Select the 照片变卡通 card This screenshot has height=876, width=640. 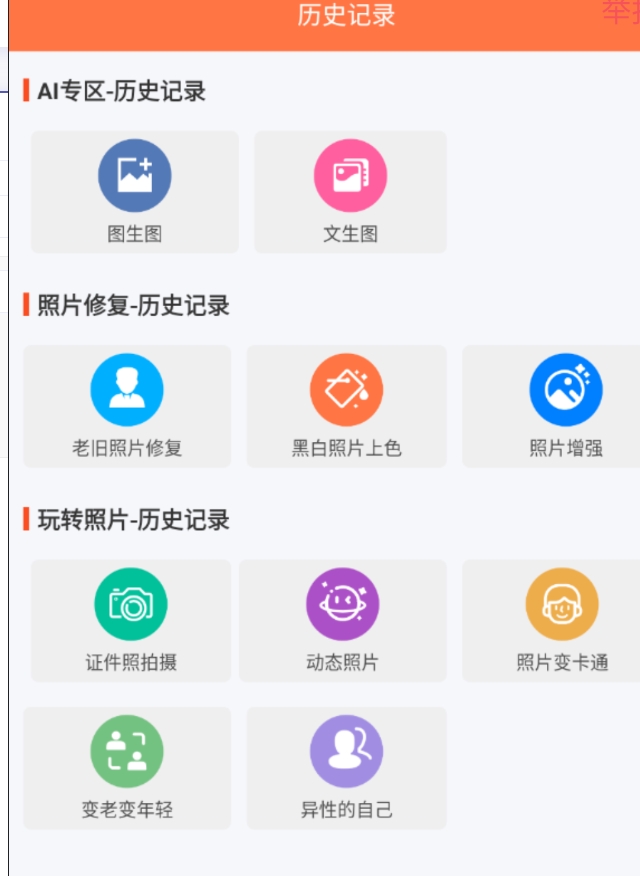coord(561,620)
